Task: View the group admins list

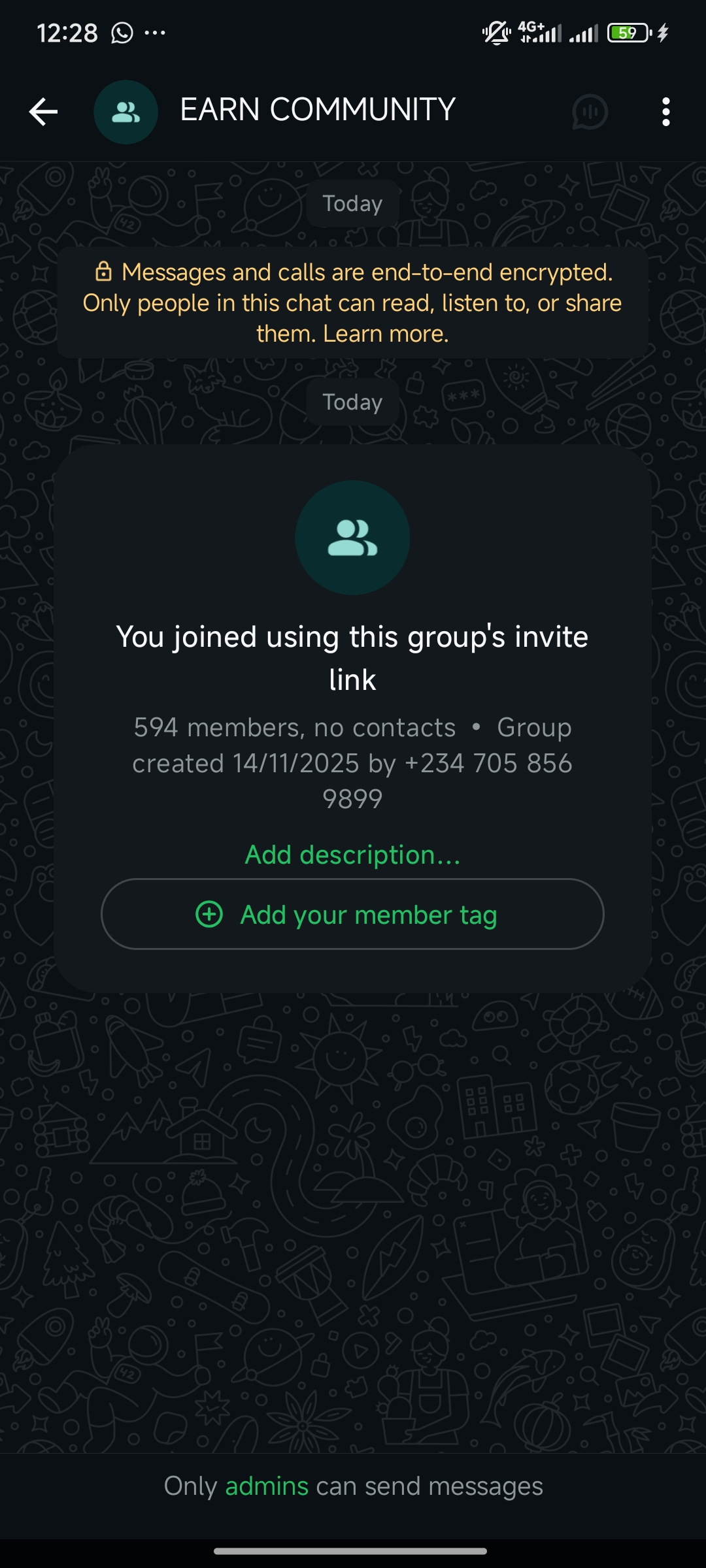Action: click(x=267, y=1486)
